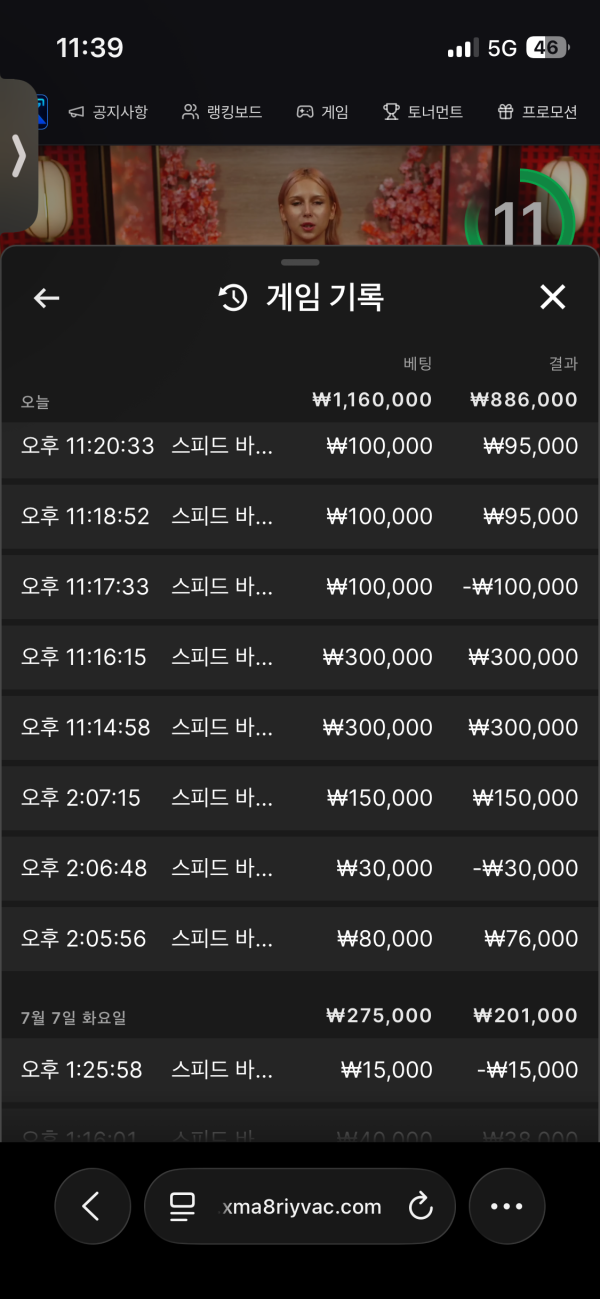Switch to the 랭킹보드 section

[222, 112]
